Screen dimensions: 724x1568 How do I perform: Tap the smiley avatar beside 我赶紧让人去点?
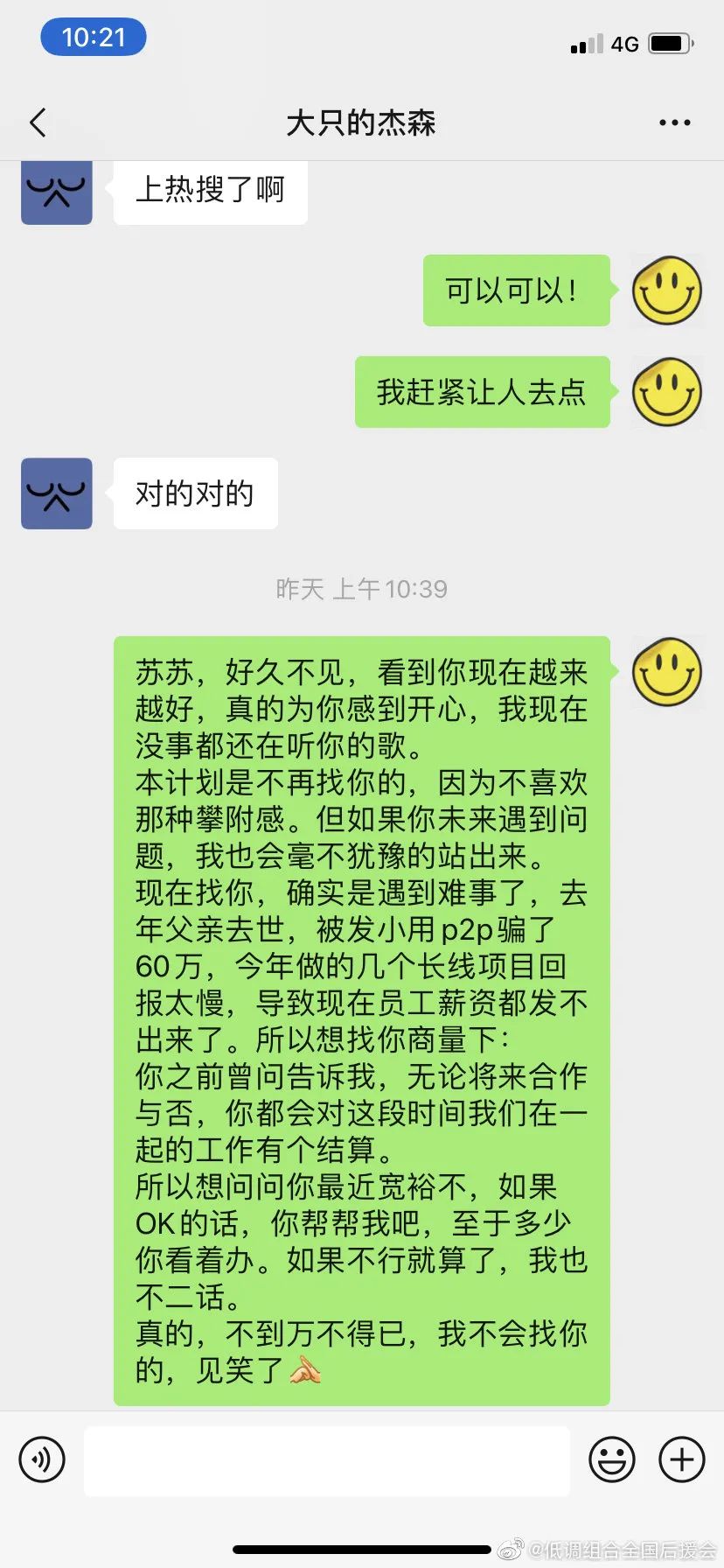click(667, 392)
